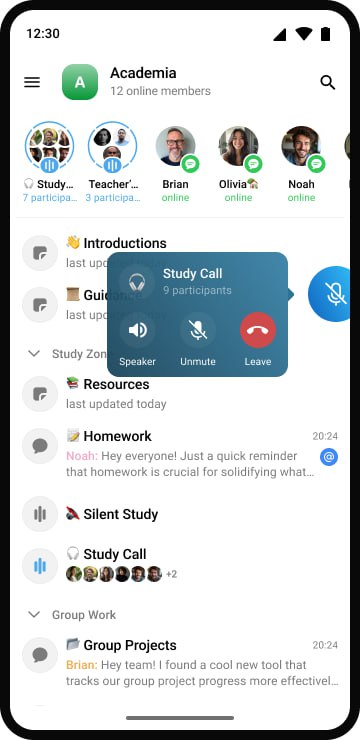Open the Study Call channel row
The width and height of the screenshot is (360, 740).
coord(181,565)
